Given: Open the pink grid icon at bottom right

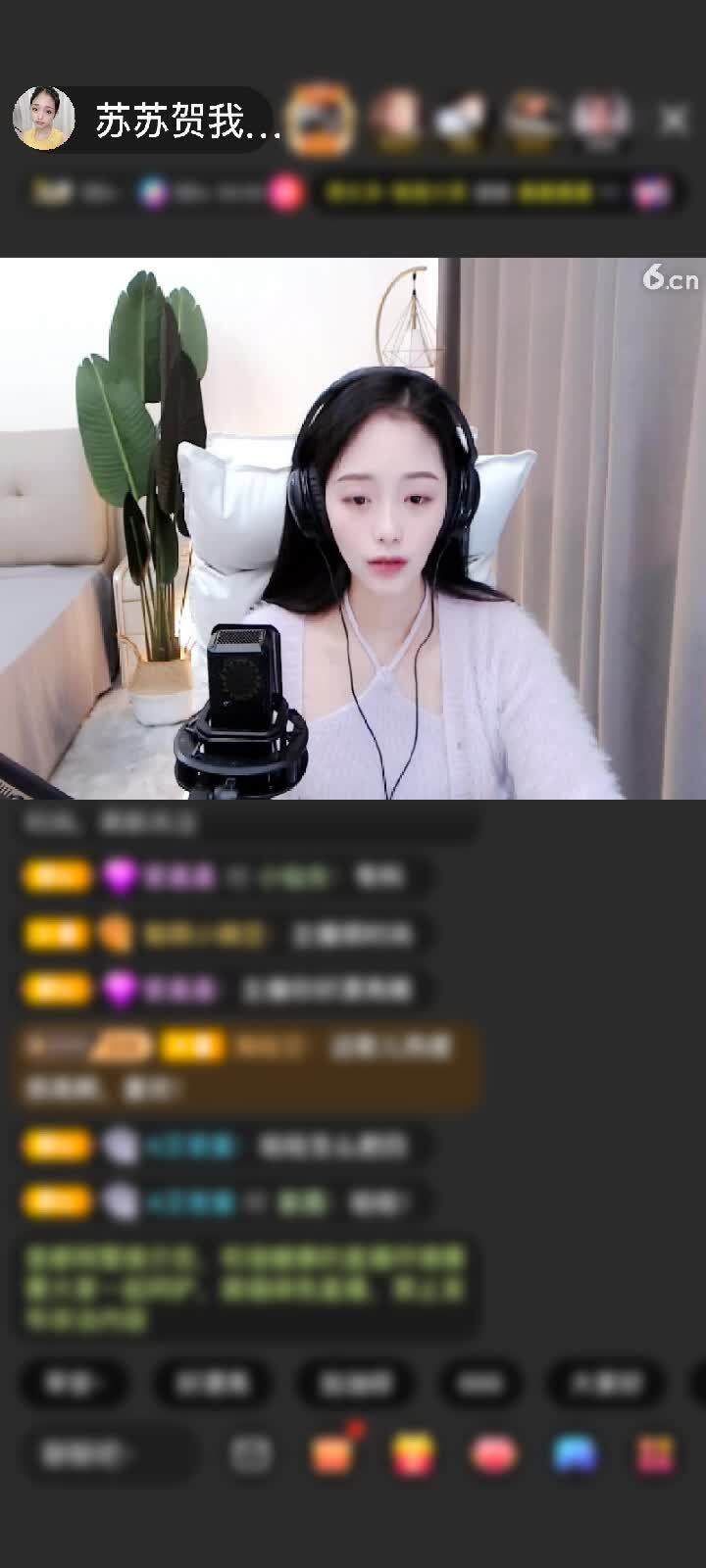Looking at the screenshot, I should (655, 1455).
